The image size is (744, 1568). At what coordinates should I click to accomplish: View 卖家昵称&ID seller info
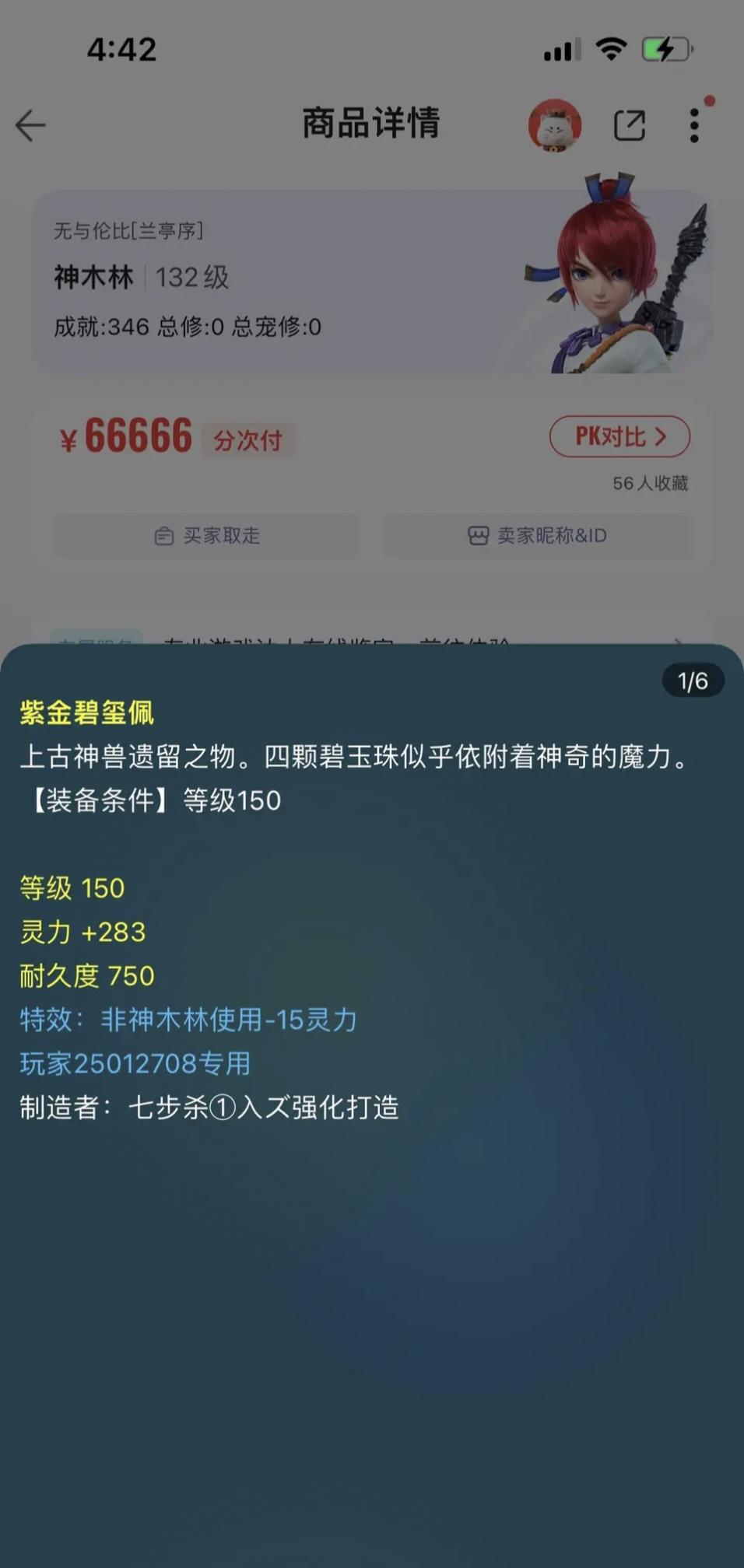537,535
